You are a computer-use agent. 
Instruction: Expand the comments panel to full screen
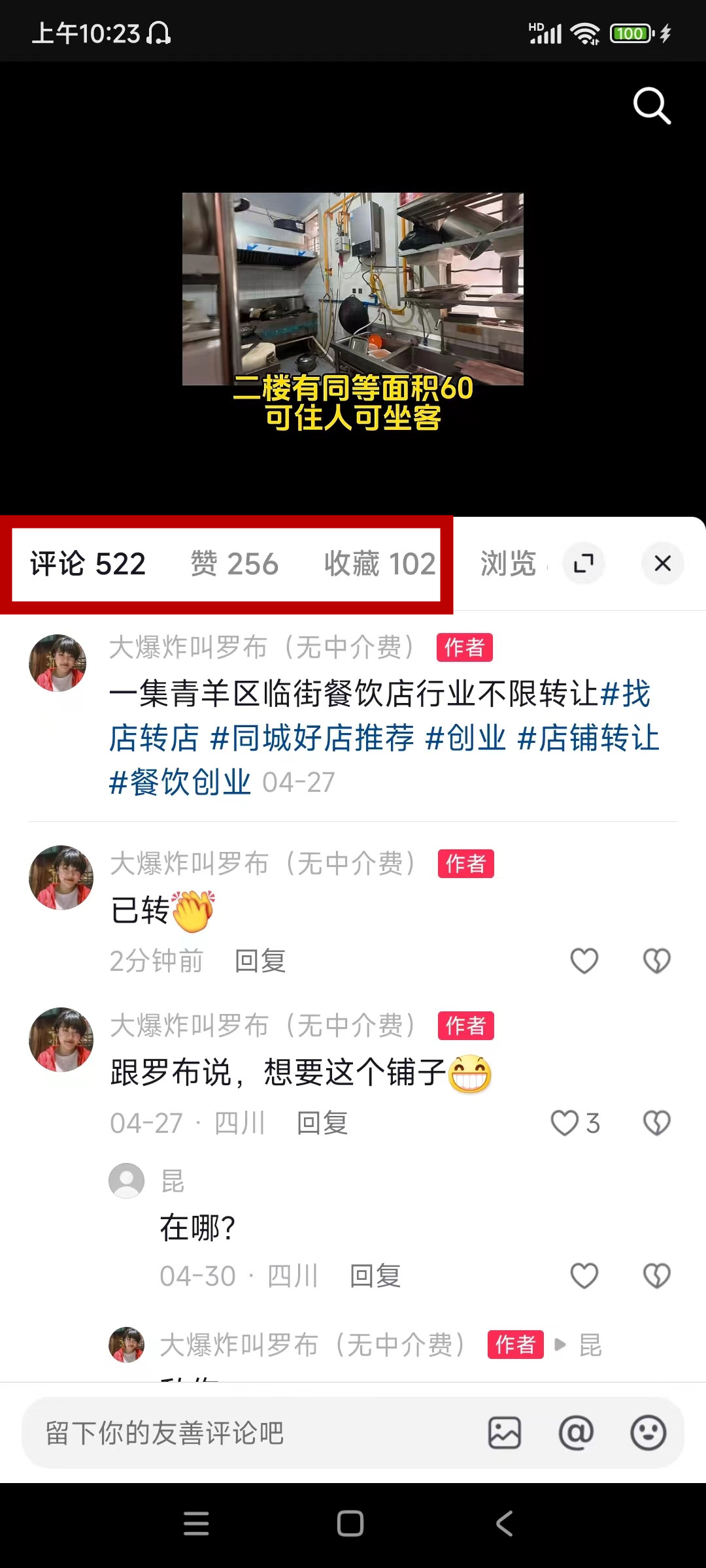pyautogui.click(x=584, y=563)
